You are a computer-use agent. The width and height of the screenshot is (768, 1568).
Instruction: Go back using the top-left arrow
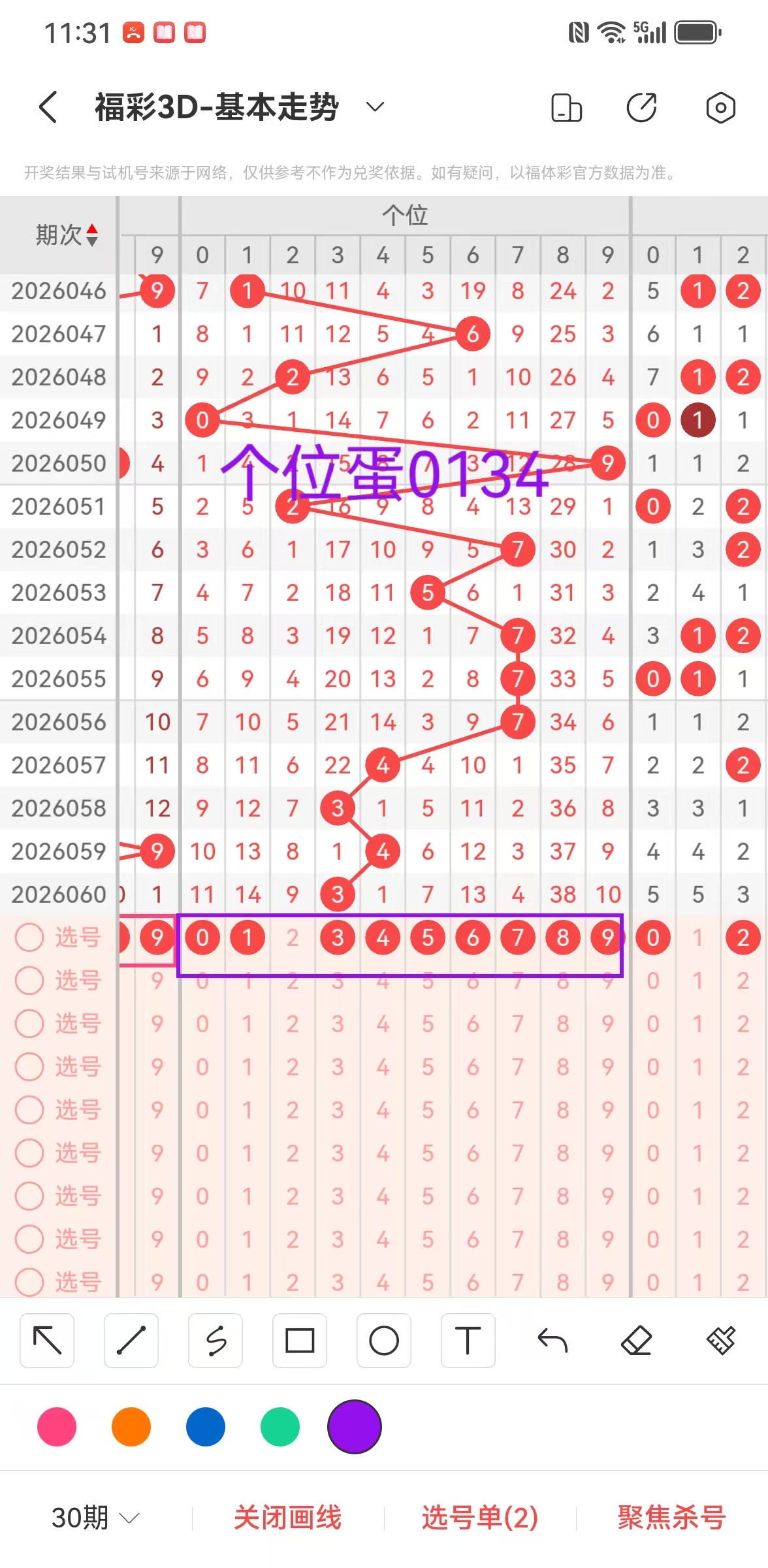(x=48, y=107)
